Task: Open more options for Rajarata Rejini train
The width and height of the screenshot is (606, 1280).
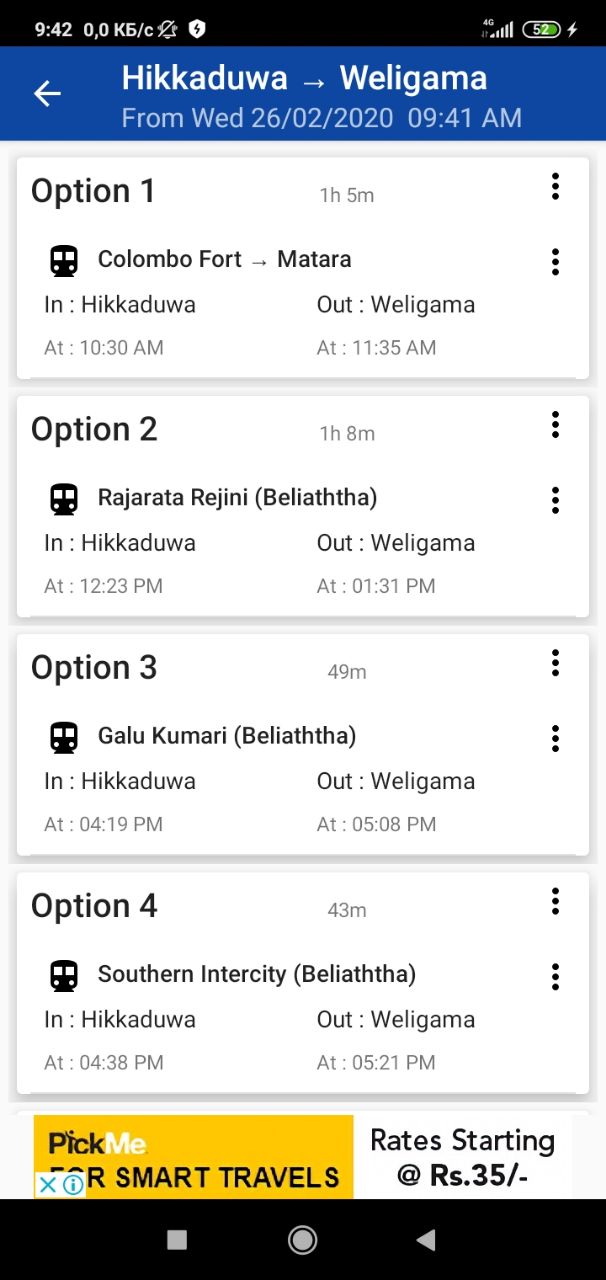Action: coord(555,500)
